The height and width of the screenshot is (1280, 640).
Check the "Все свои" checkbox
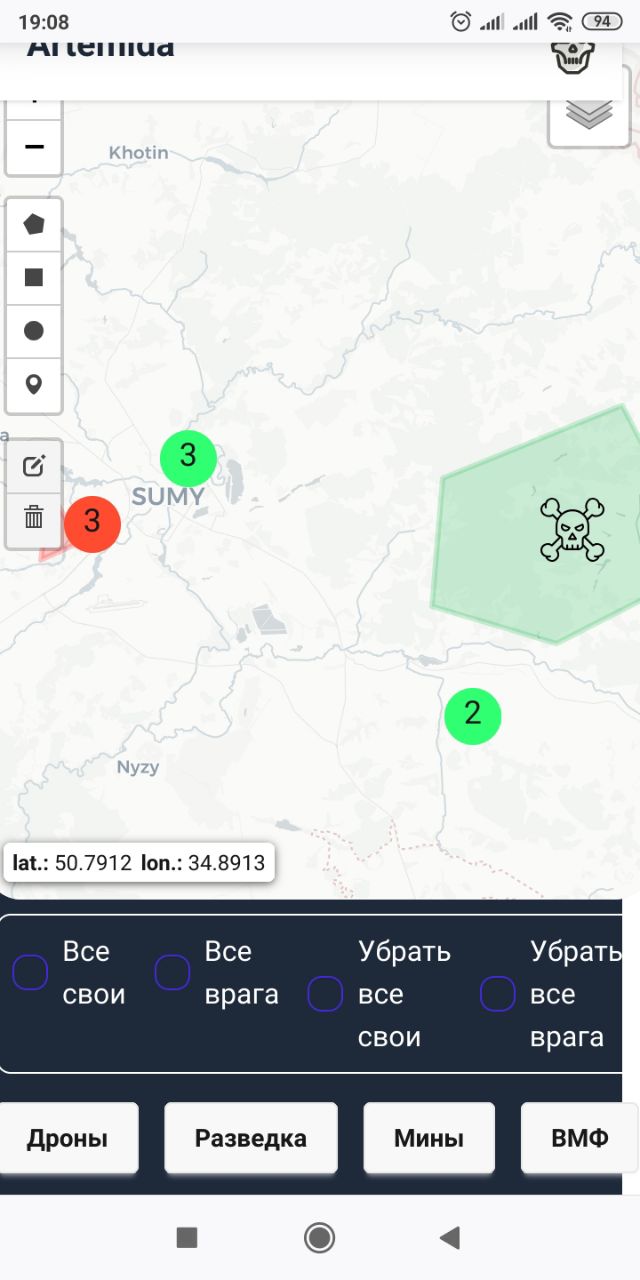(x=30, y=972)
